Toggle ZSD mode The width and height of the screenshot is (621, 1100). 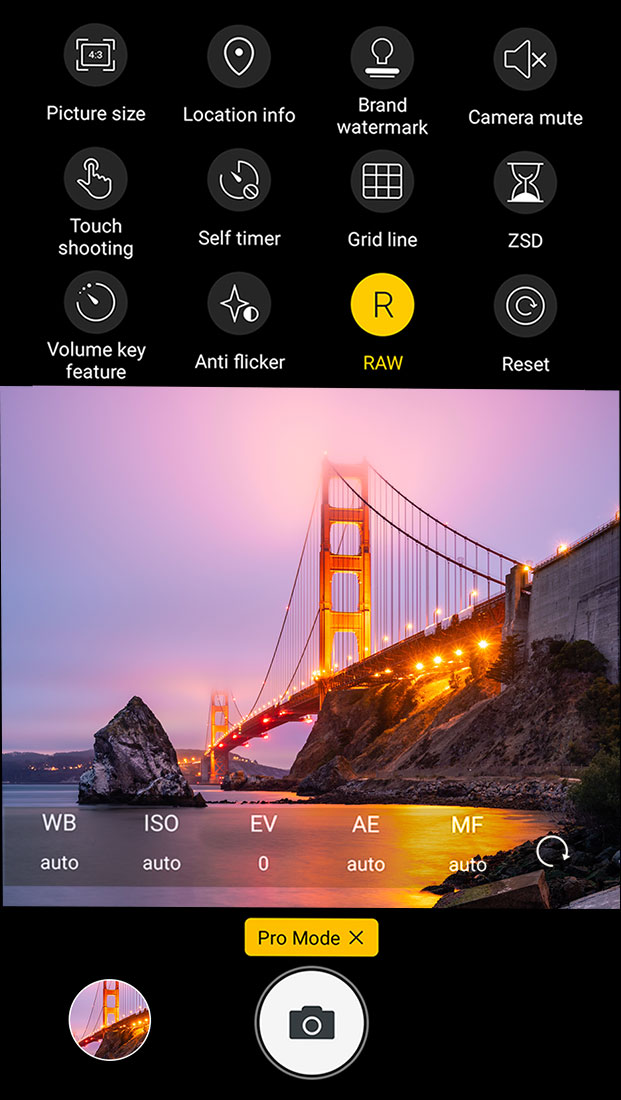tap(525, 181)
